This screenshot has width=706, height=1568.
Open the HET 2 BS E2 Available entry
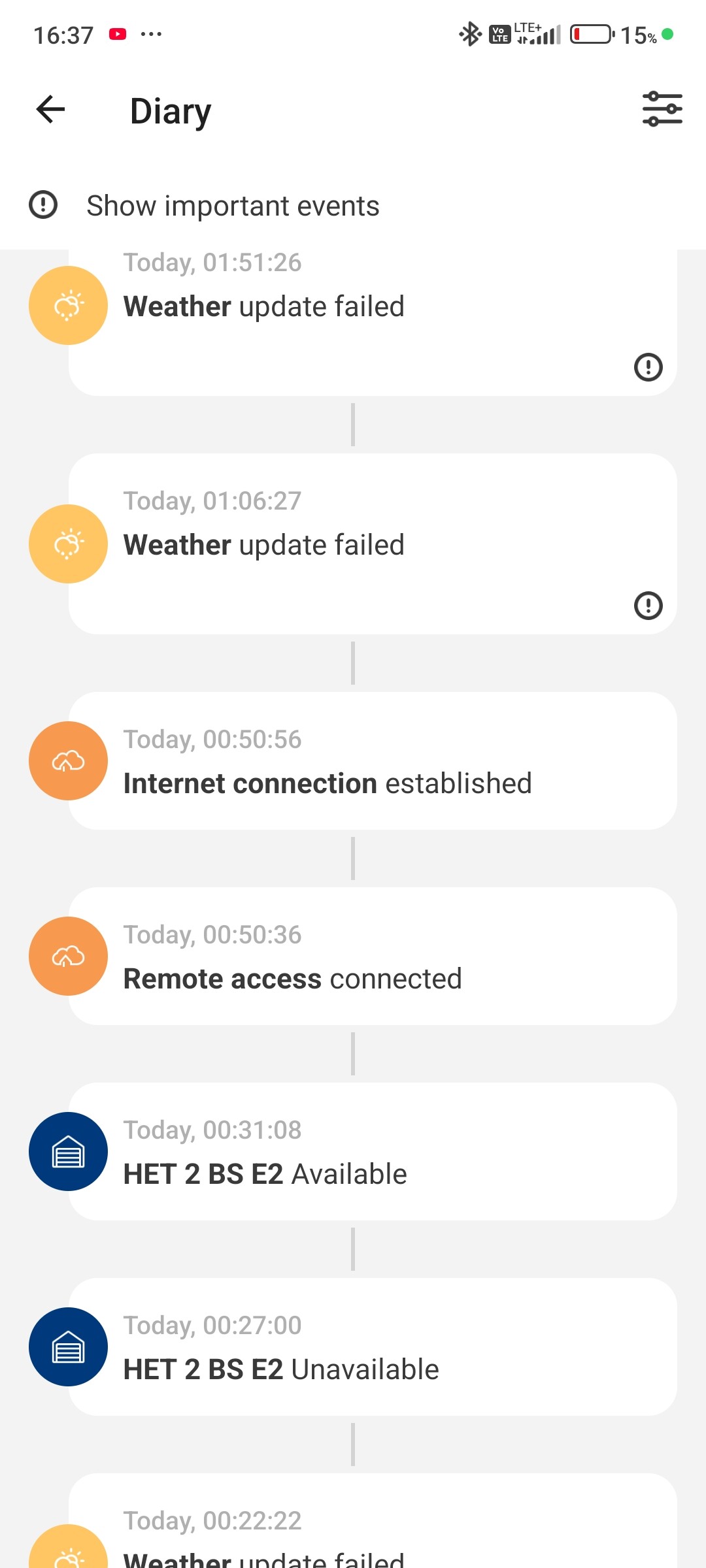pyautogui.click(x=373, y=1152)
